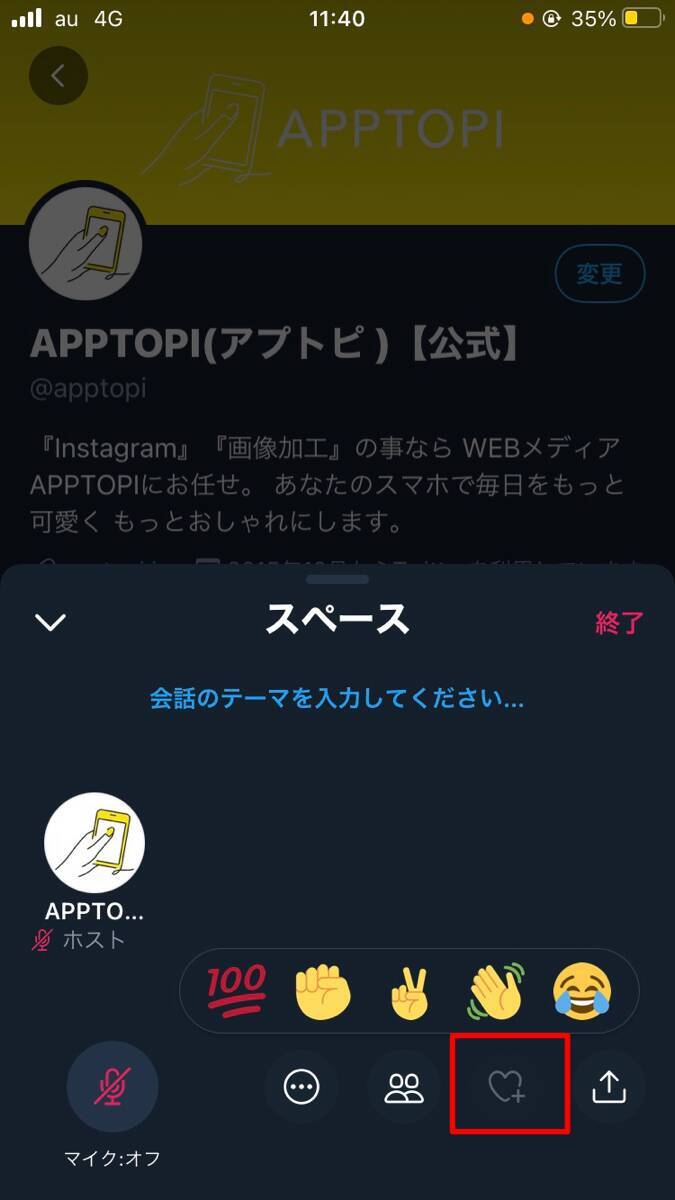Screen dimensions: 675x1200
Task: Open the more options menu
Action: pos(301,1087)
